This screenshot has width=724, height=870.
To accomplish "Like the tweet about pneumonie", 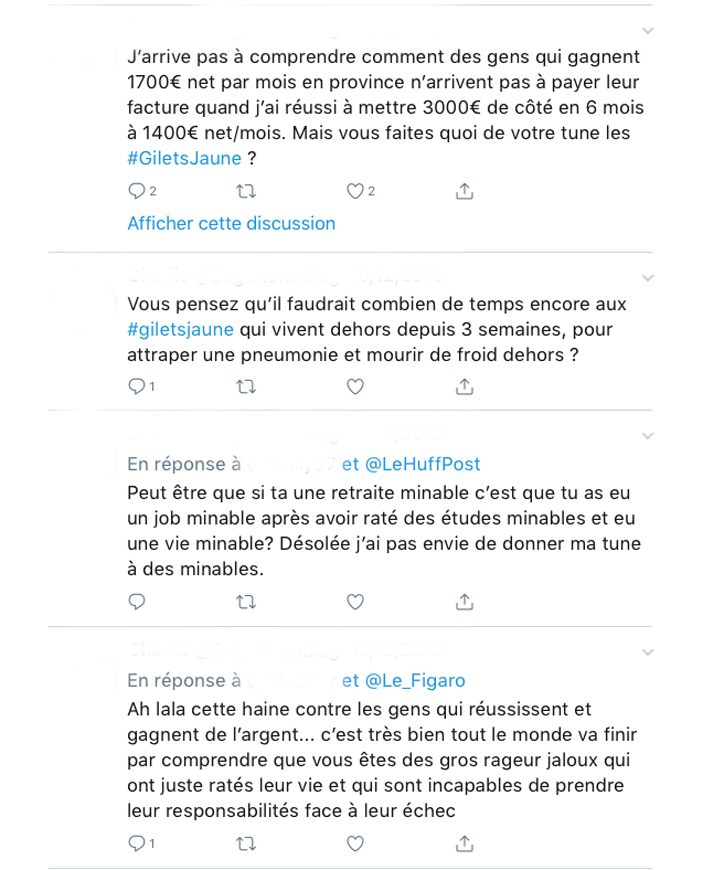I will [354, 386].
